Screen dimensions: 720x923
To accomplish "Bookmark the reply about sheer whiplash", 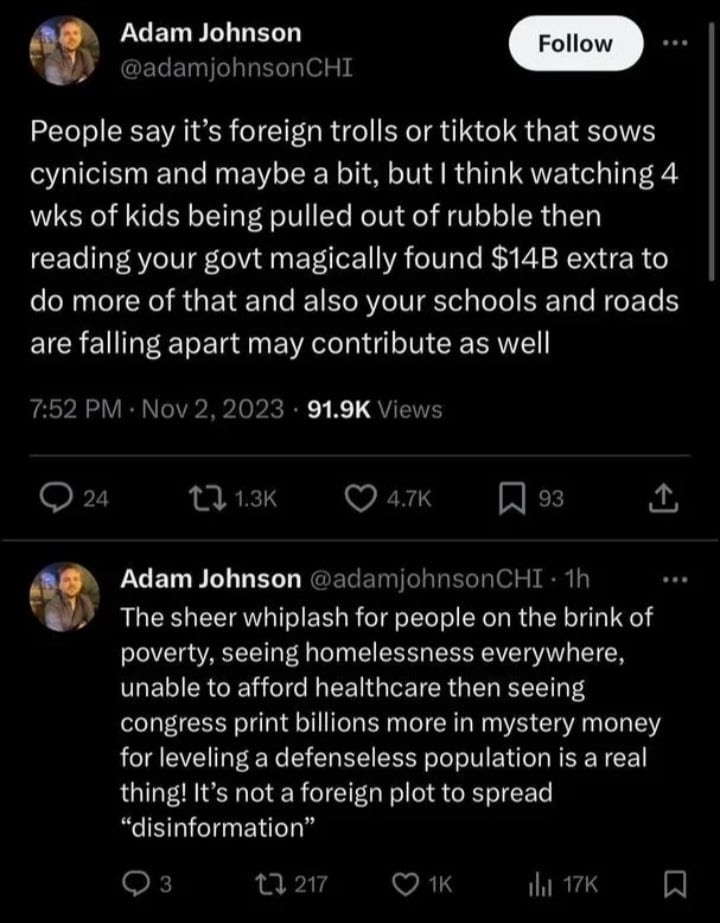I will point(675,883).
